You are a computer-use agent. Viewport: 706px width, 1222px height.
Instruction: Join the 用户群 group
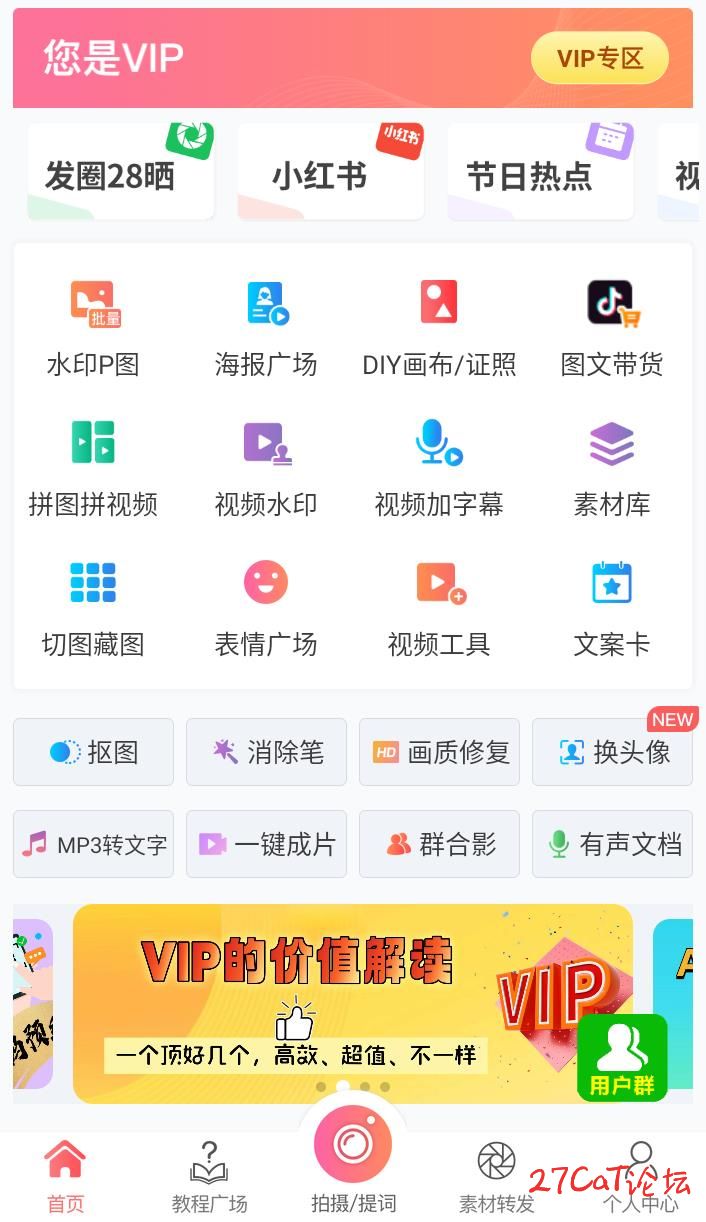point(622,1058)
